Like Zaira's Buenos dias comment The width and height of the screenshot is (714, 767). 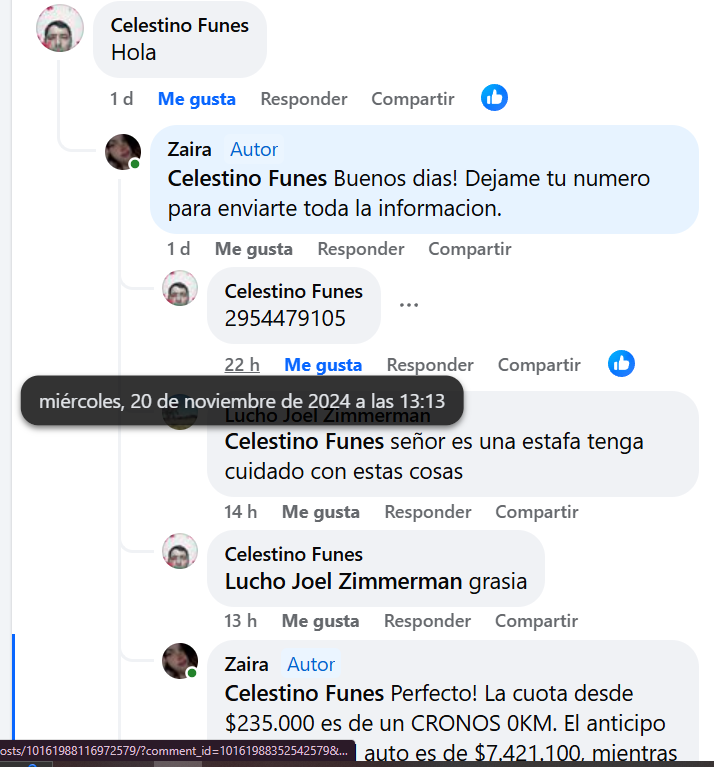point(253,249)
